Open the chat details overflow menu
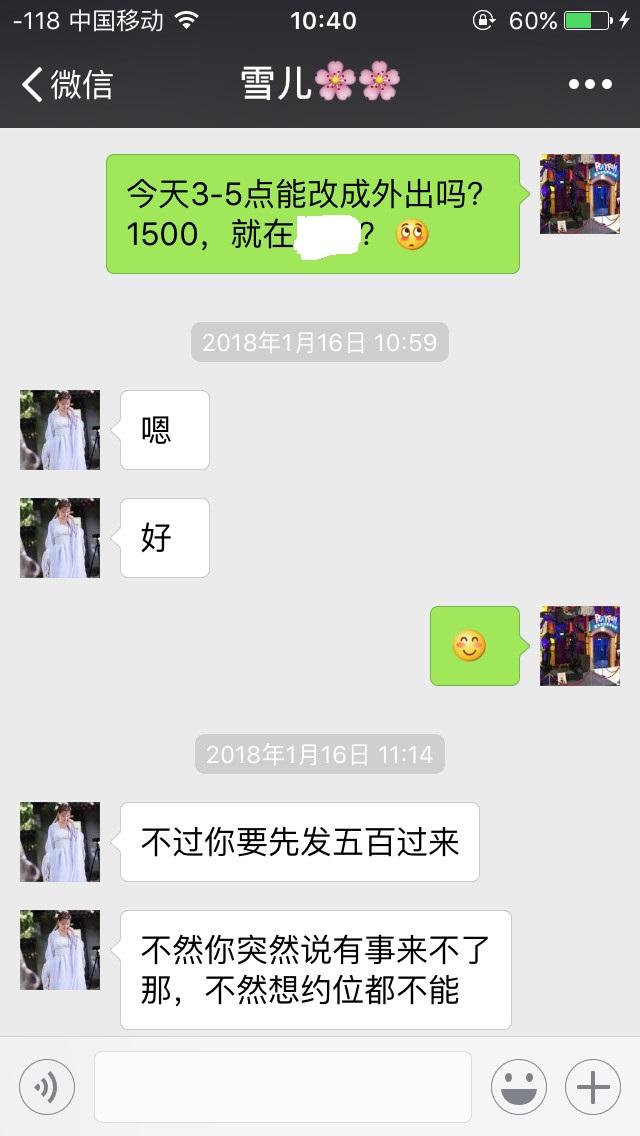 point(590,85)
